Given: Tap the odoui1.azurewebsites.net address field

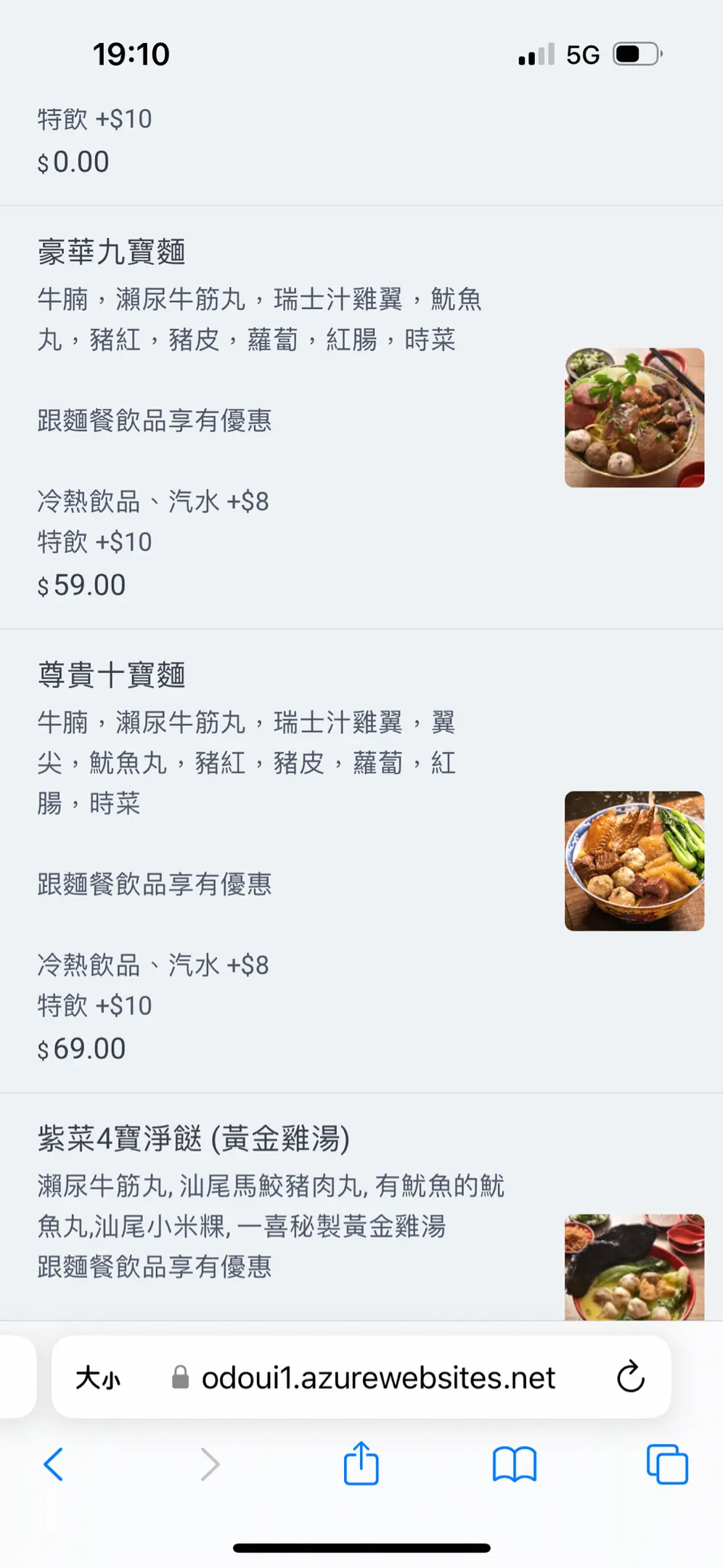Looking at the screenshot, I should tap(377, 1378).
